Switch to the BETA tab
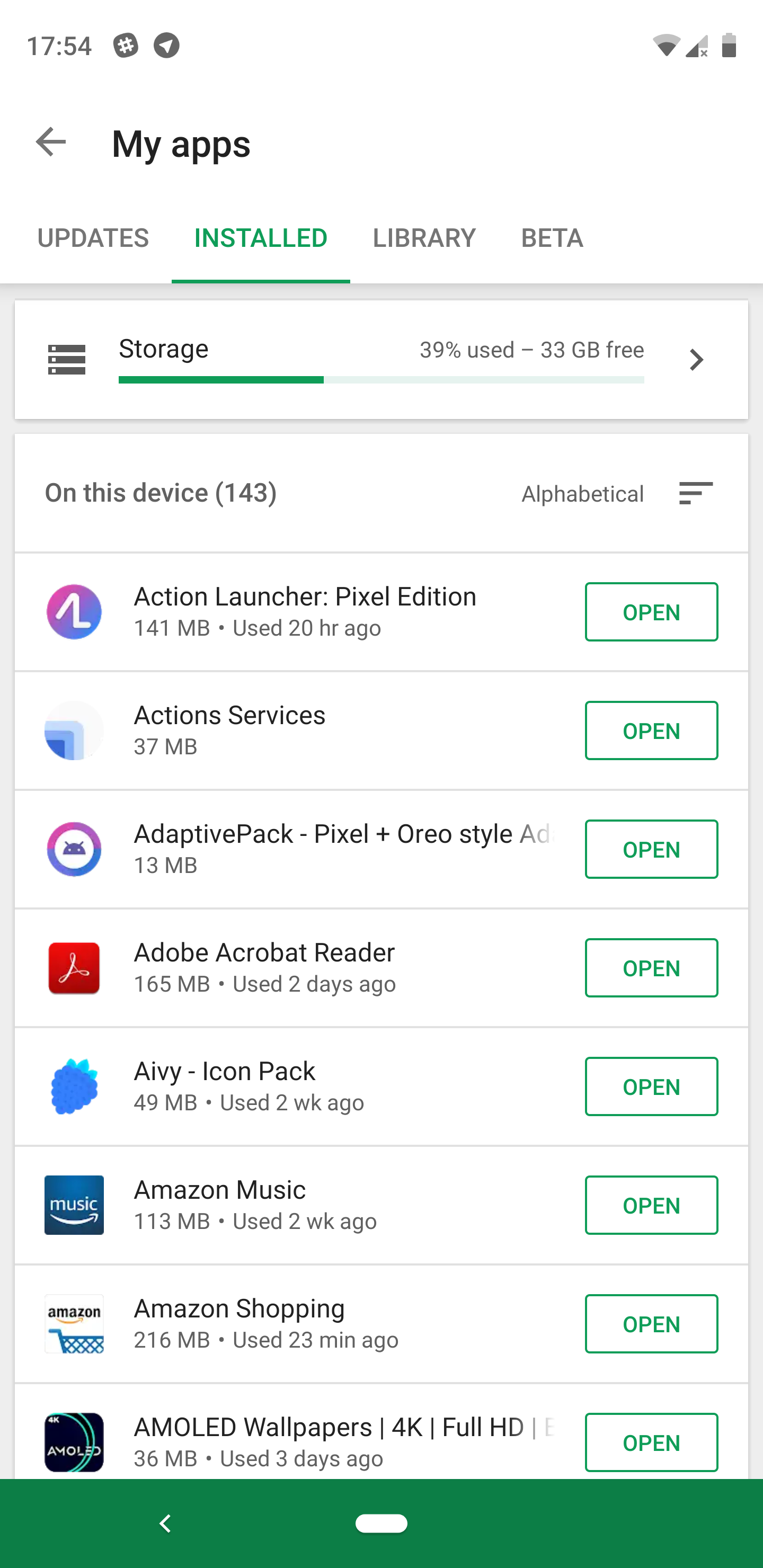The width and height of the screenshot is (763, 1568). point(552,238)
